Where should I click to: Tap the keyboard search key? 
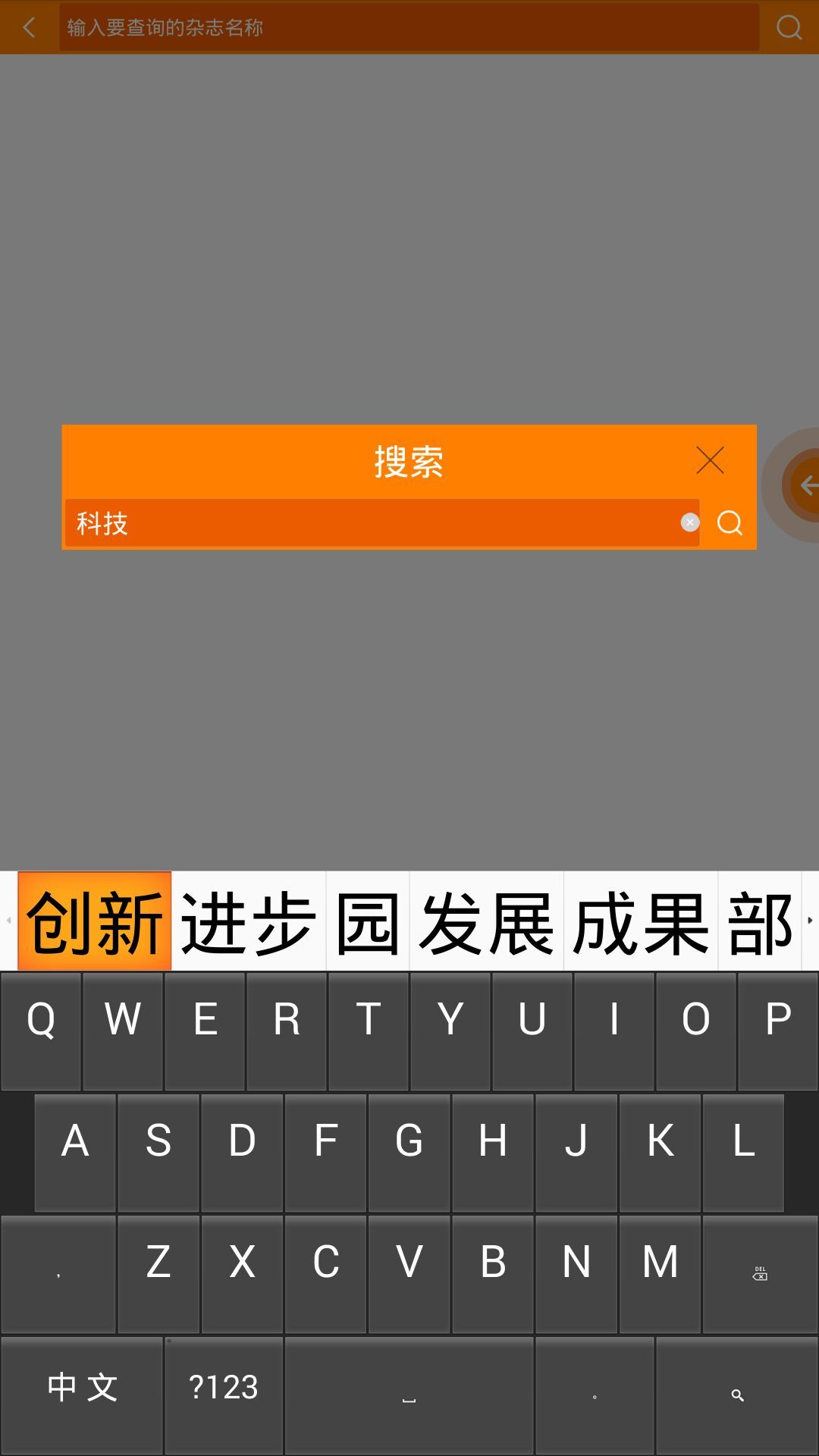[x=737, y=1395]
